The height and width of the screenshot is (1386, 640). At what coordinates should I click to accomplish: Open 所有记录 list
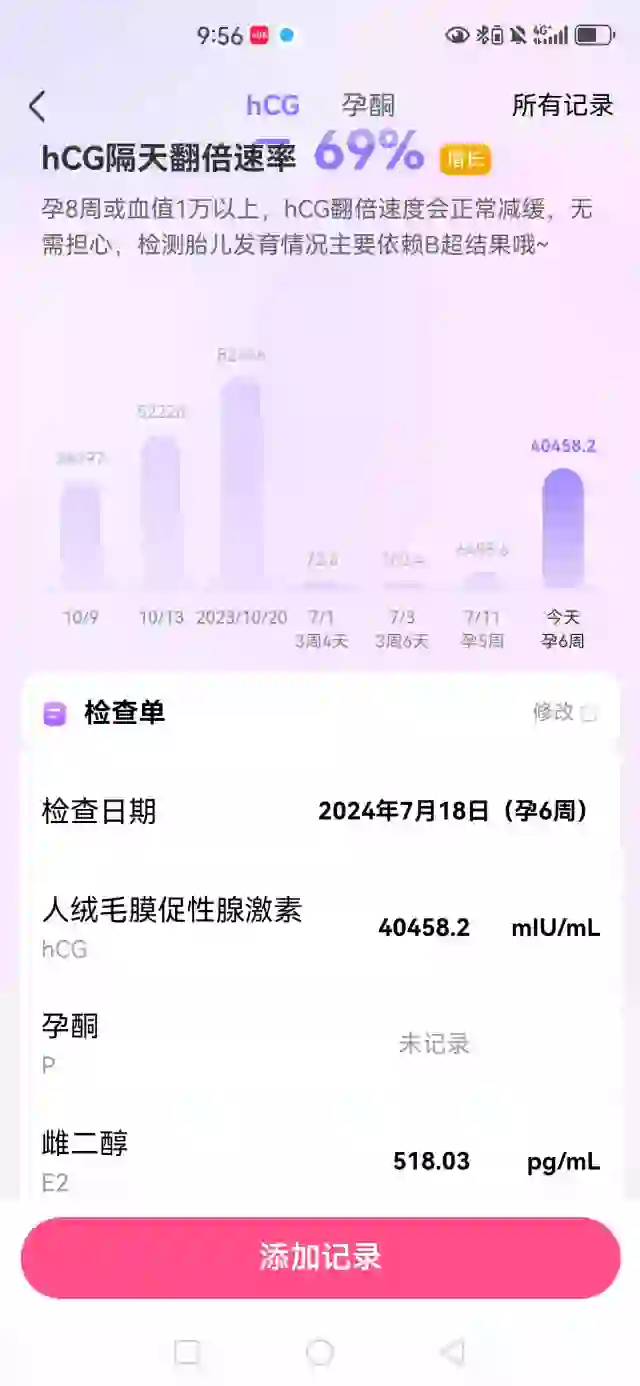point(562,105)
